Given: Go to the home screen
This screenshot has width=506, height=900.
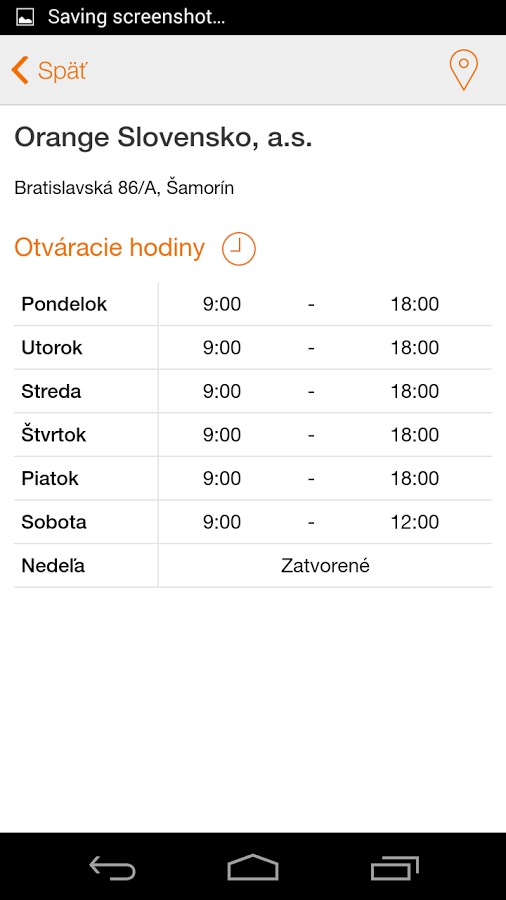Looking at the screenshot, I should coord(253,867).
